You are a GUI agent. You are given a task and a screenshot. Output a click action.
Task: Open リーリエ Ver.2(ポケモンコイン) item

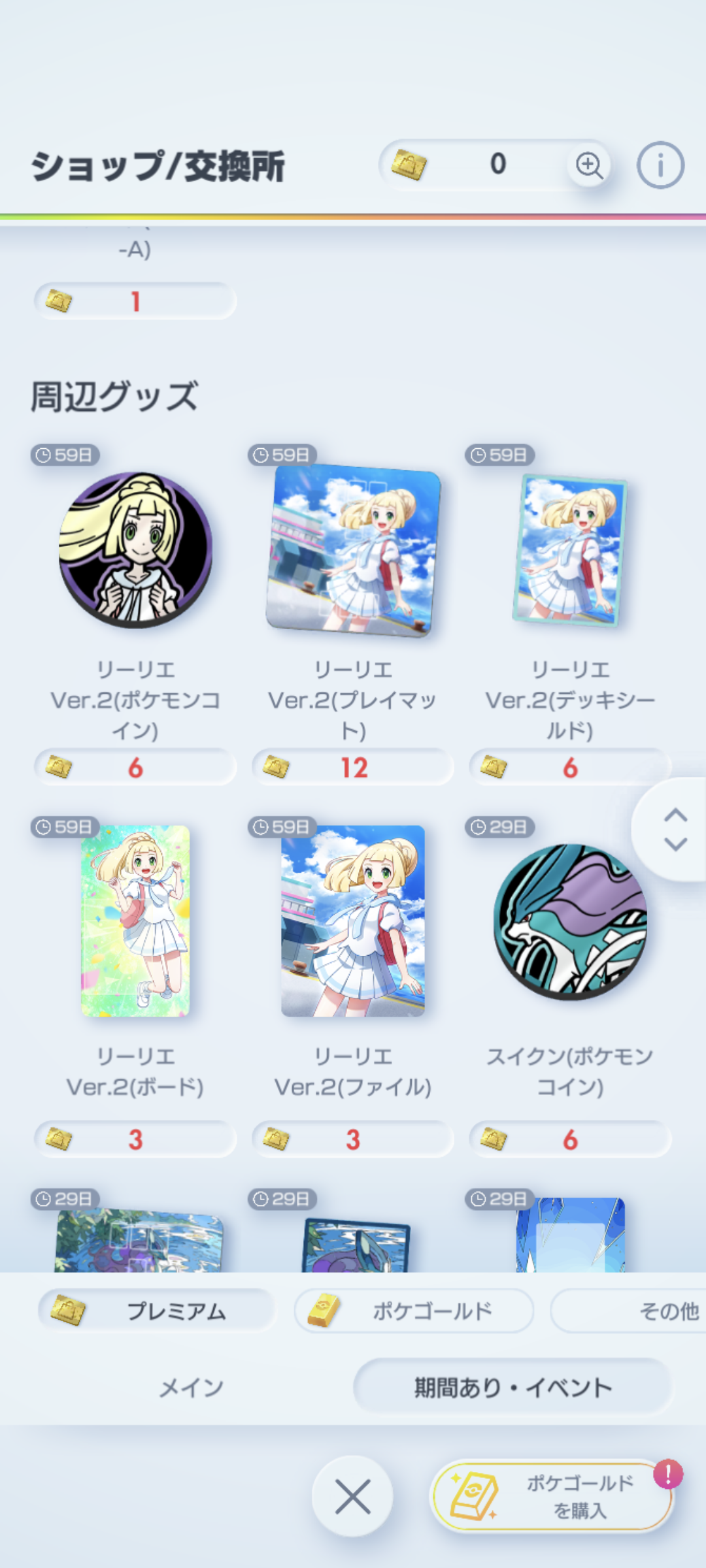click(135, 550)
